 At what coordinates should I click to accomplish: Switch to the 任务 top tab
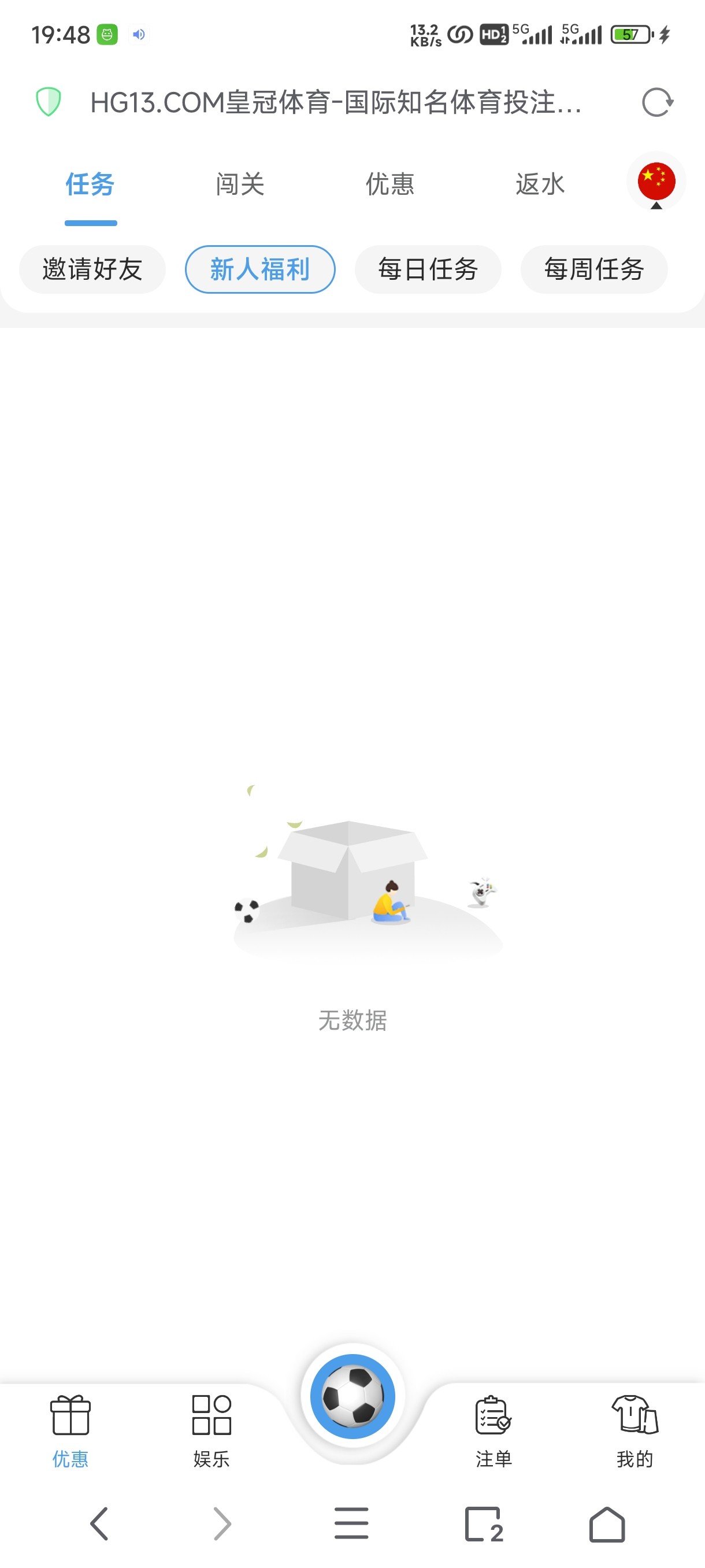point(90,184)
